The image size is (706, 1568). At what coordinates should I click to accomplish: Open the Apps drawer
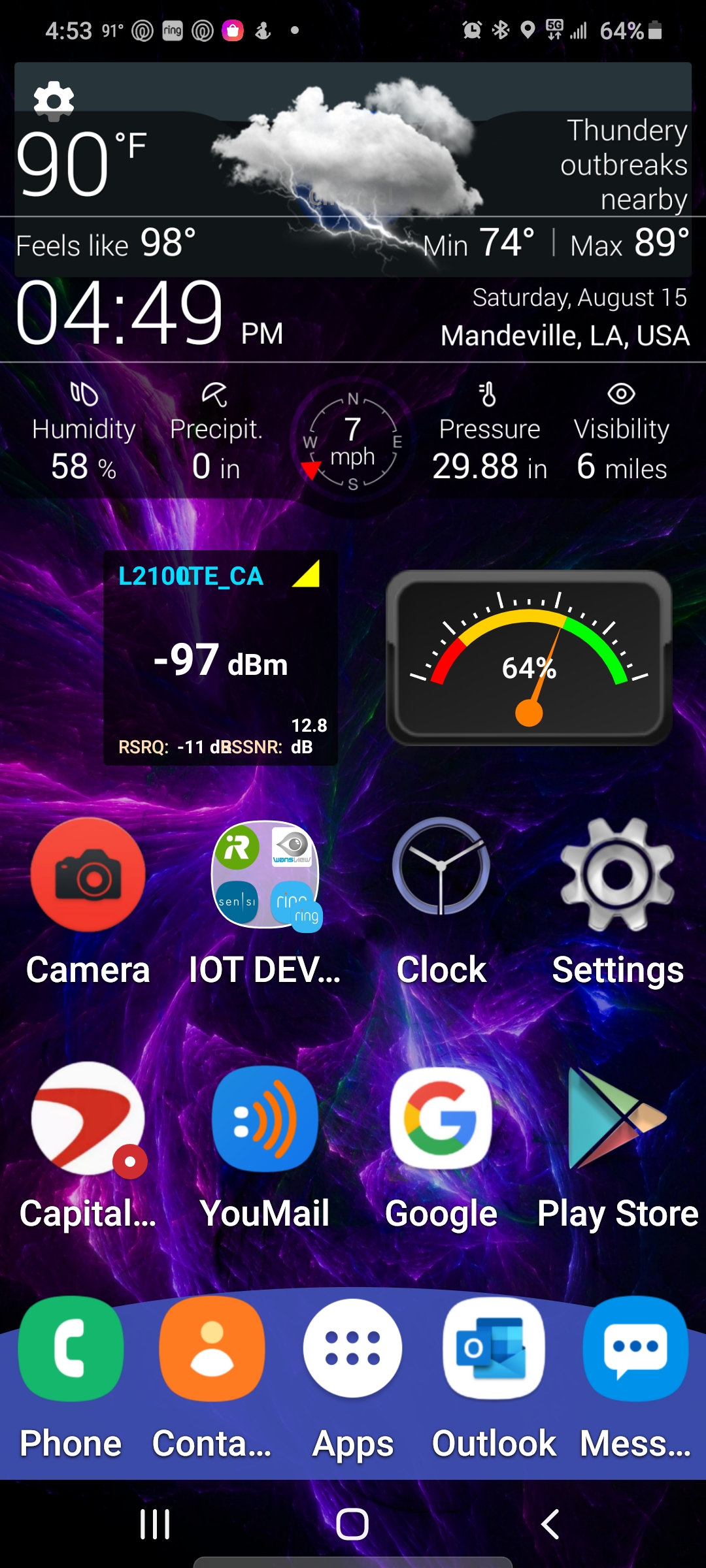click(x=353, y=1348)
